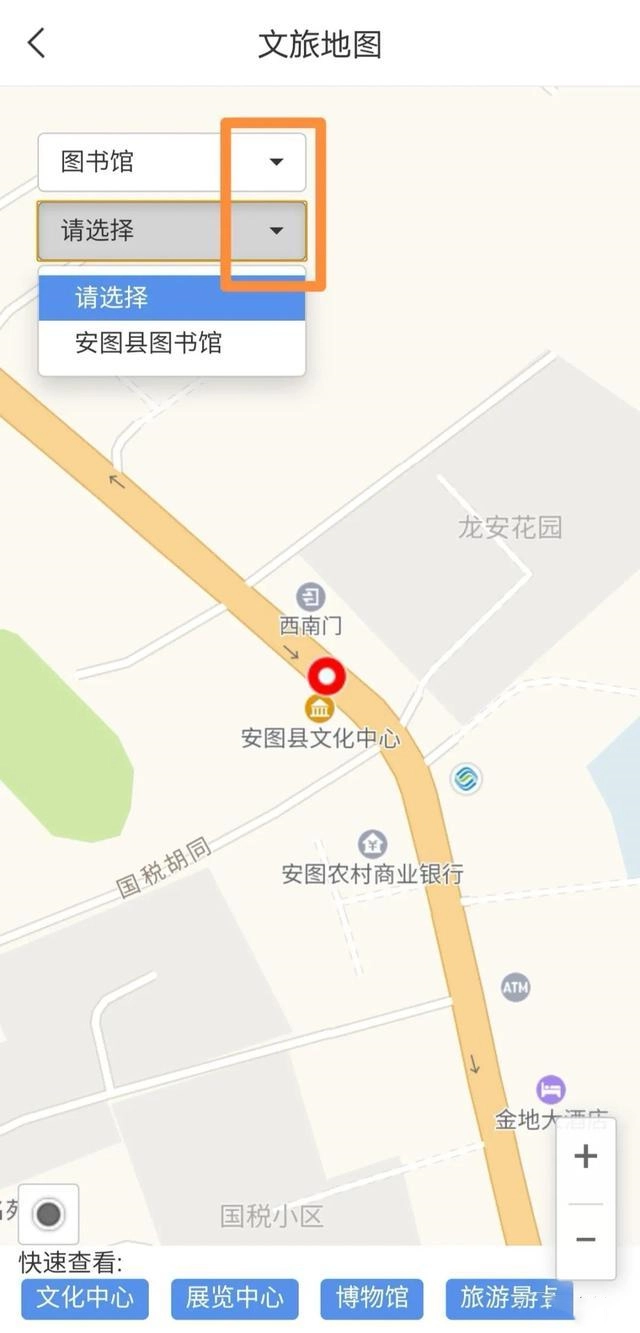
Task: Open the 图书馆 category dropdown
Action: [172, 162]
